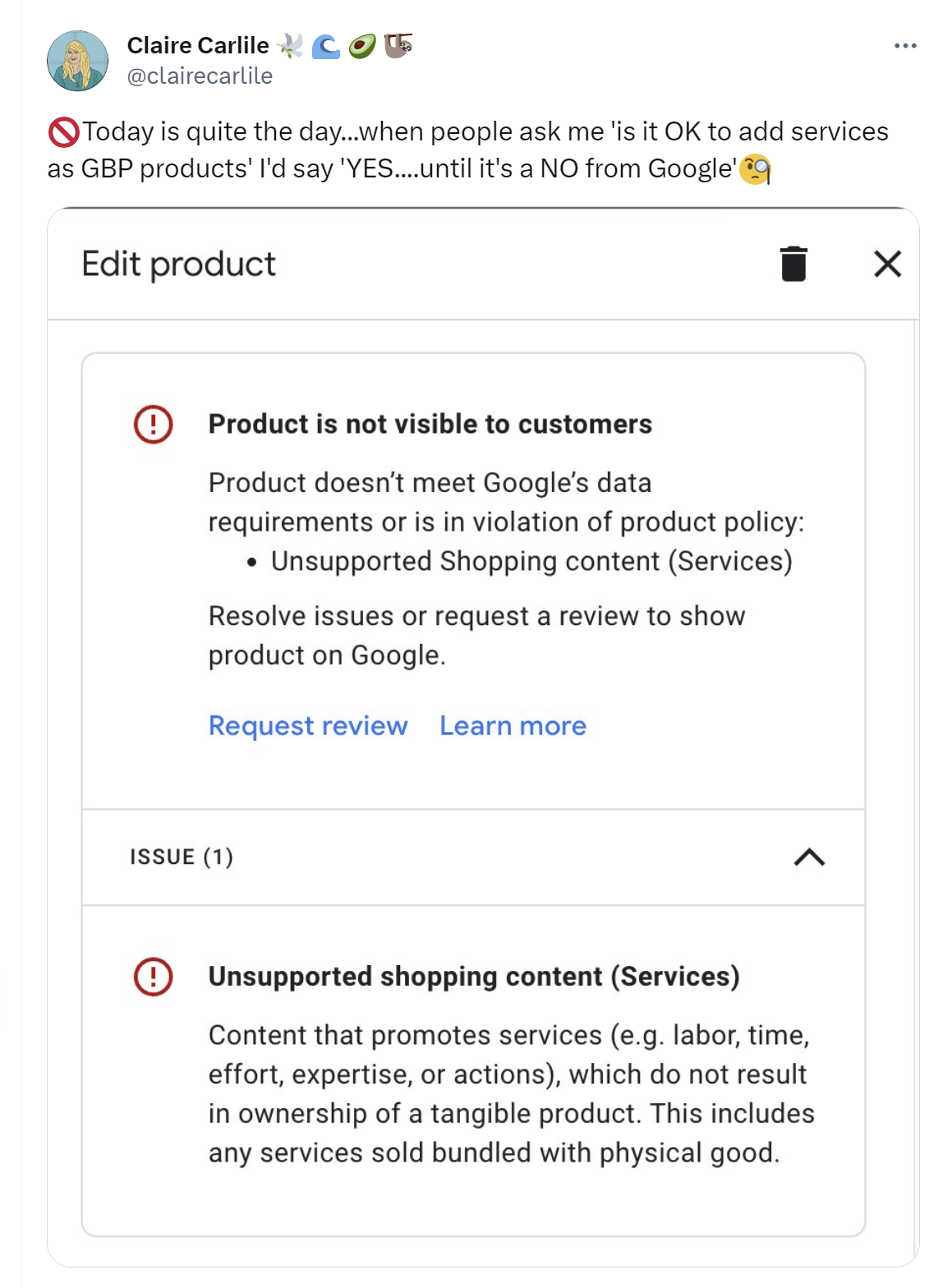The width and height of the screenshot is (929, 1288).
Task: Click the error icon next to Unsupported shopping content
Action: (153, 977)
